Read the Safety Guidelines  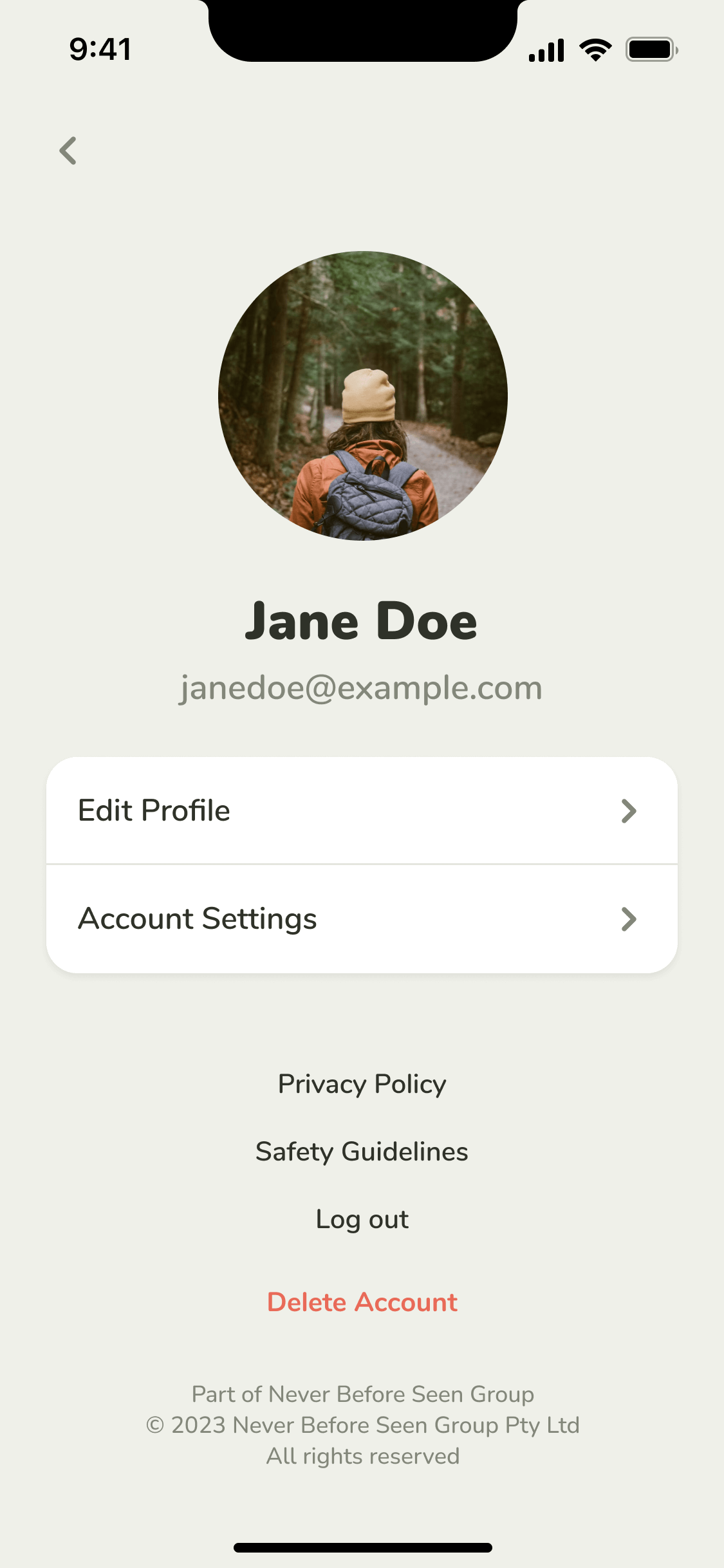[362, 1152]
